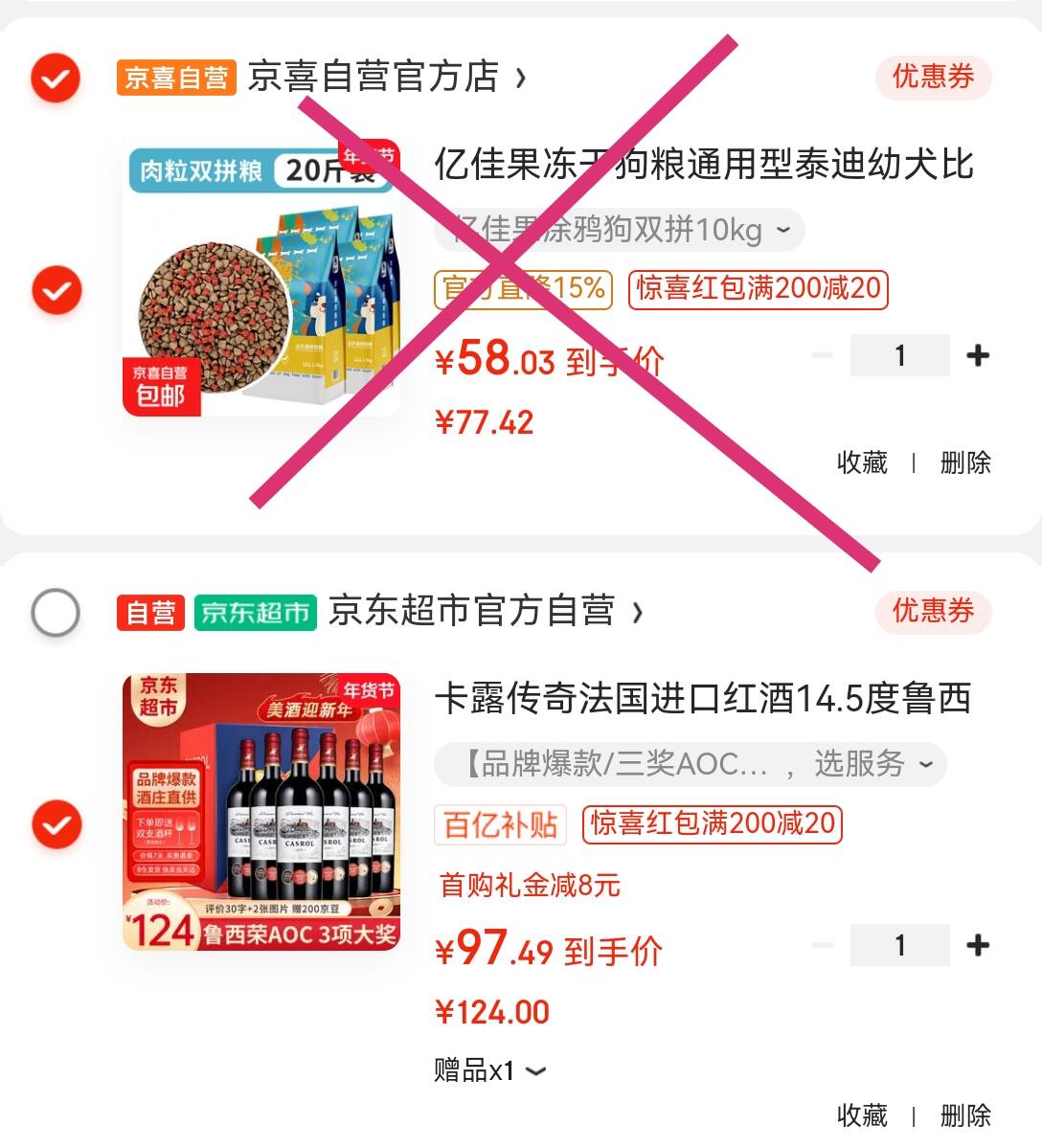Add 亿佳果冻干狗粮 to 收藏
Image resolution: width=1042 pixels, height=1148 pixels.
(862, 463)
